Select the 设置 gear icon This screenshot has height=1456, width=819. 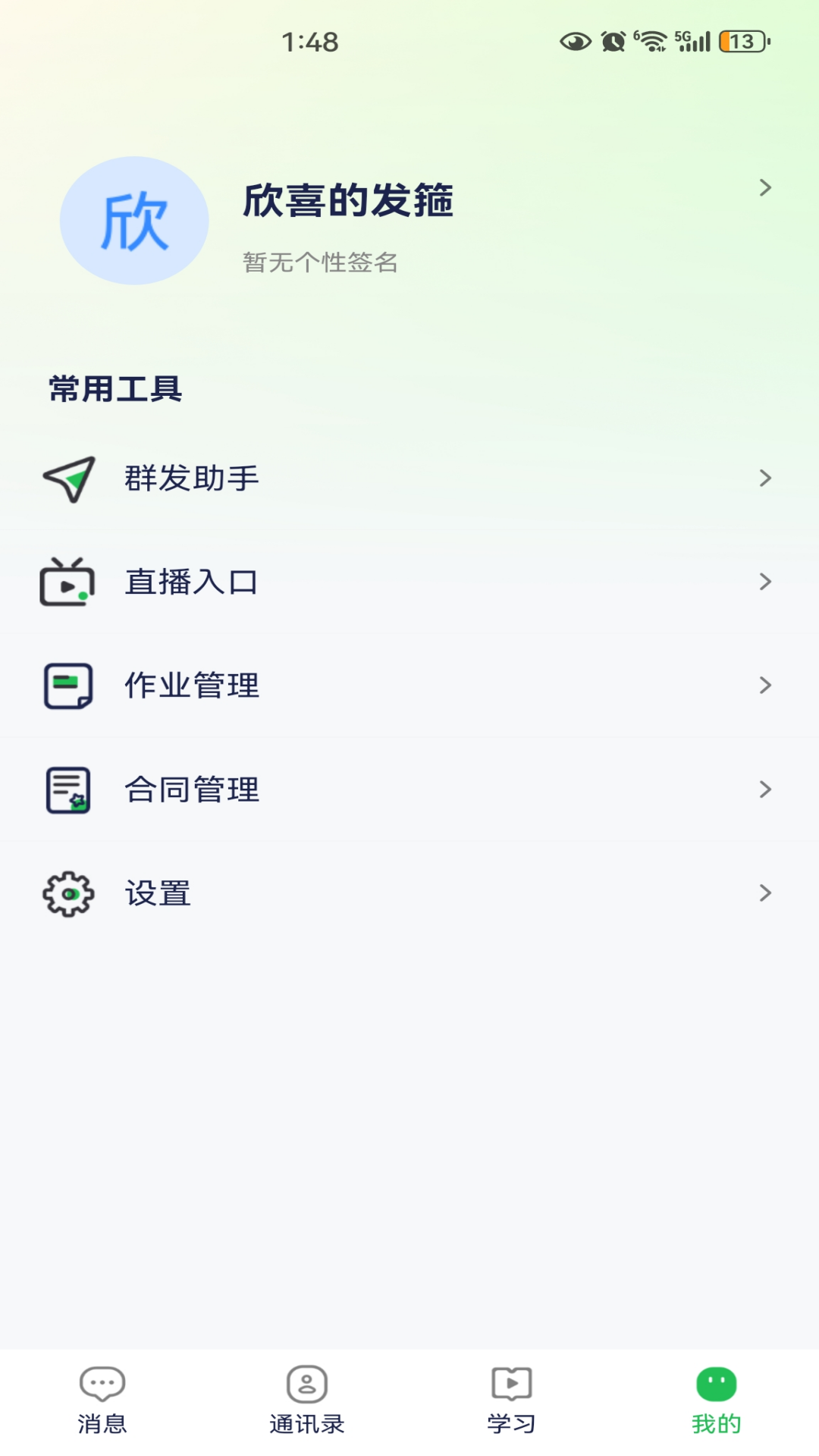pos(68,893)
